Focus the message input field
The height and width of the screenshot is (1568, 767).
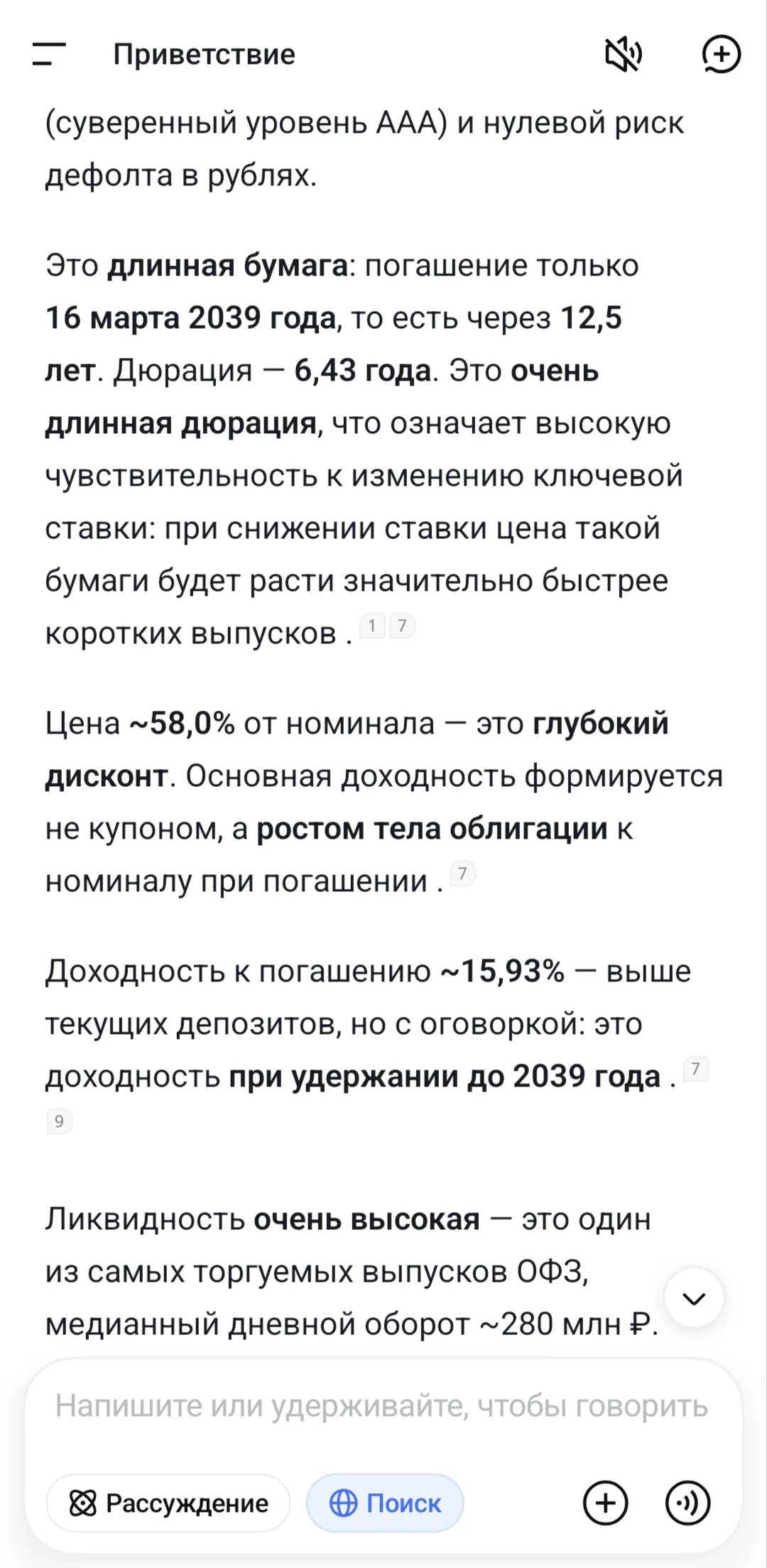tap(382, 1405)
